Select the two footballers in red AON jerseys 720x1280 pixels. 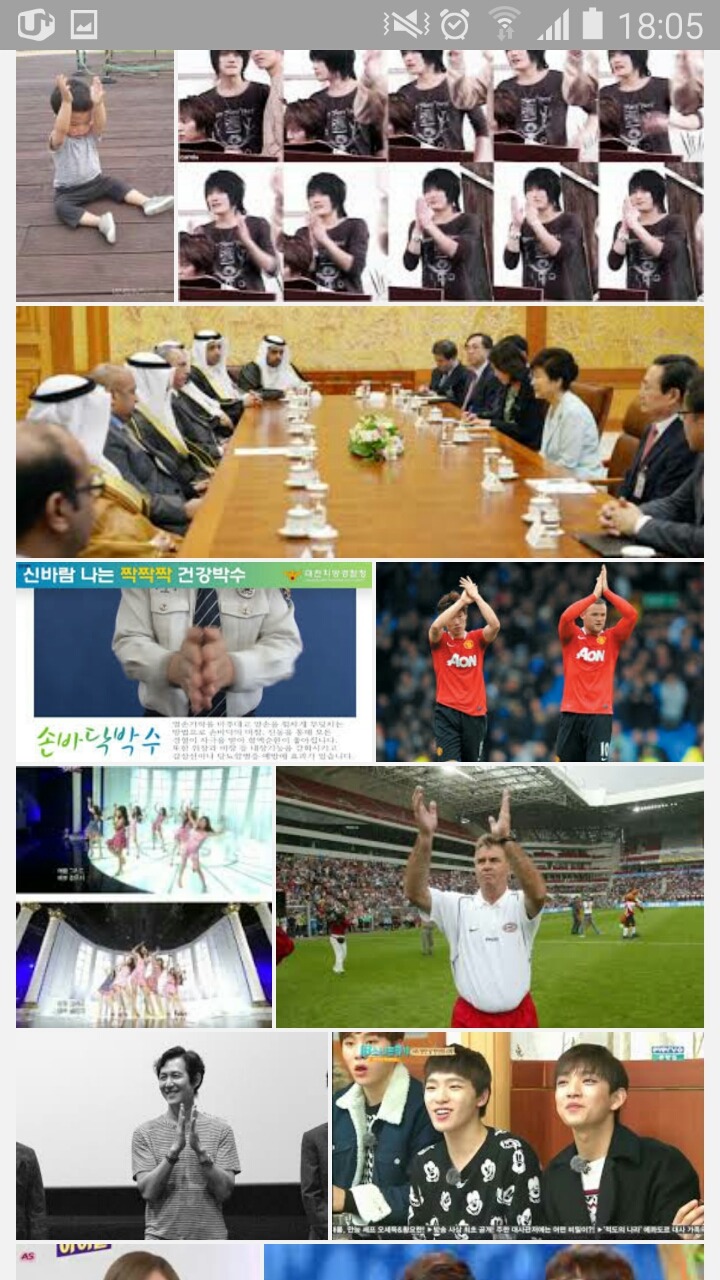tap(540, 662)
